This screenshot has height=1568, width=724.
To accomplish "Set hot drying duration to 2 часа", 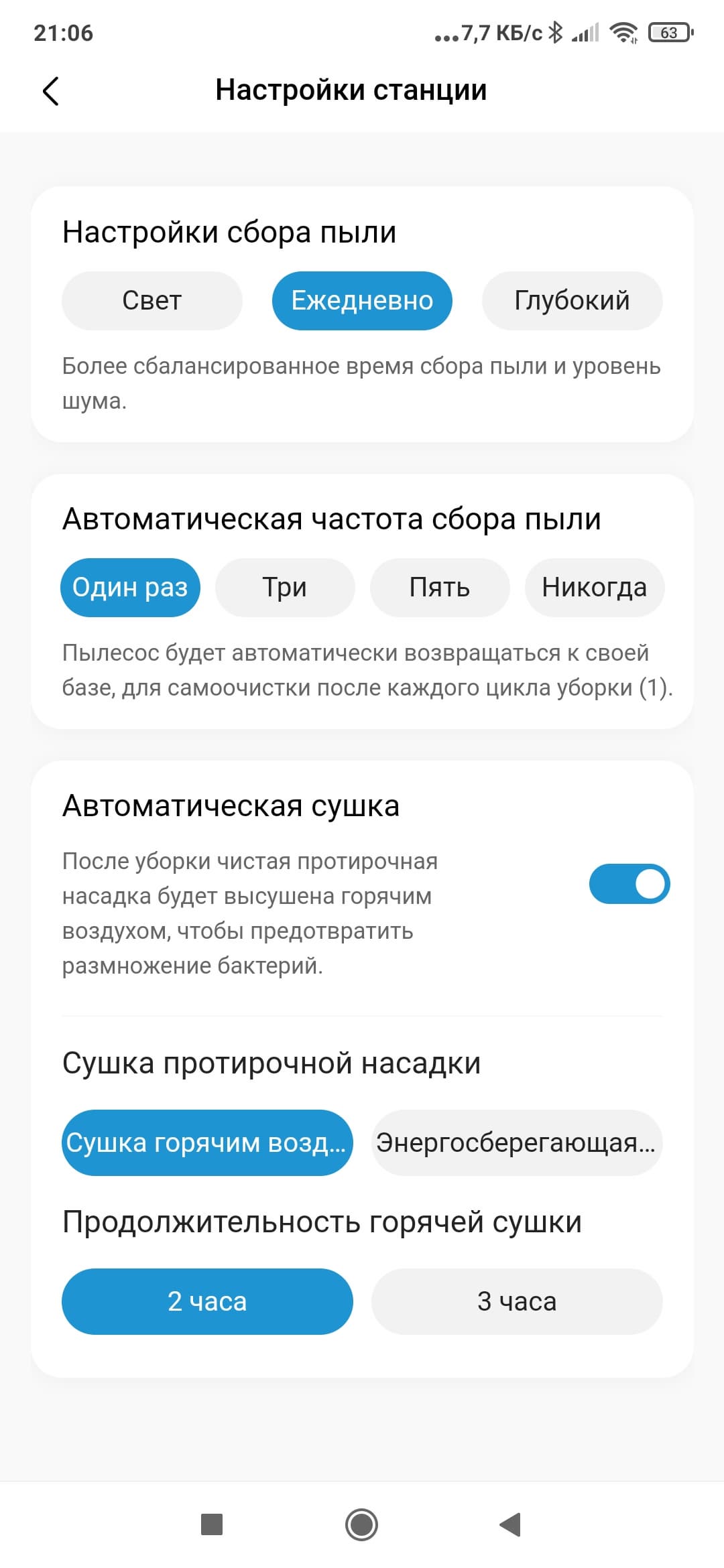I will tap(207, 1301).
